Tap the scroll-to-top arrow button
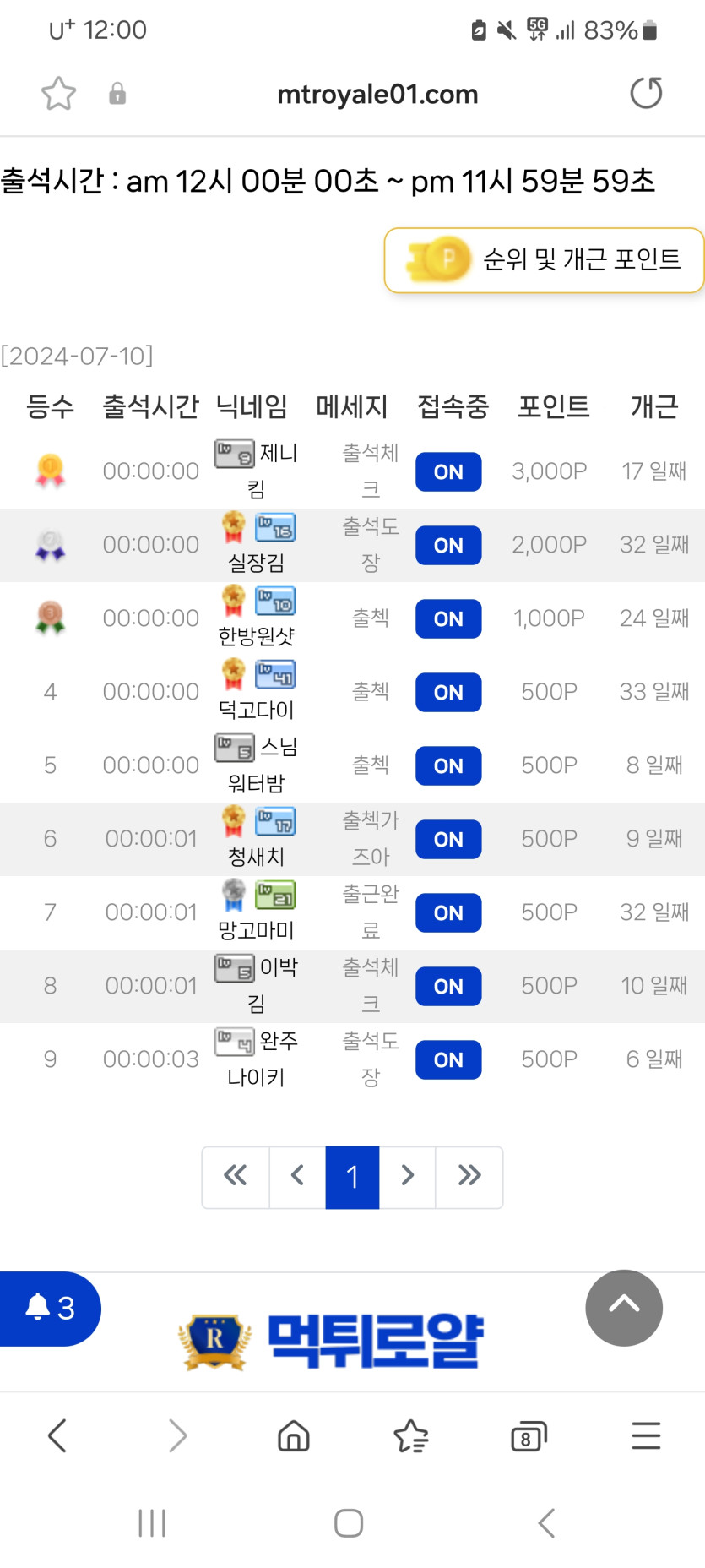Screen dimensions: 705x1568 624,1307
